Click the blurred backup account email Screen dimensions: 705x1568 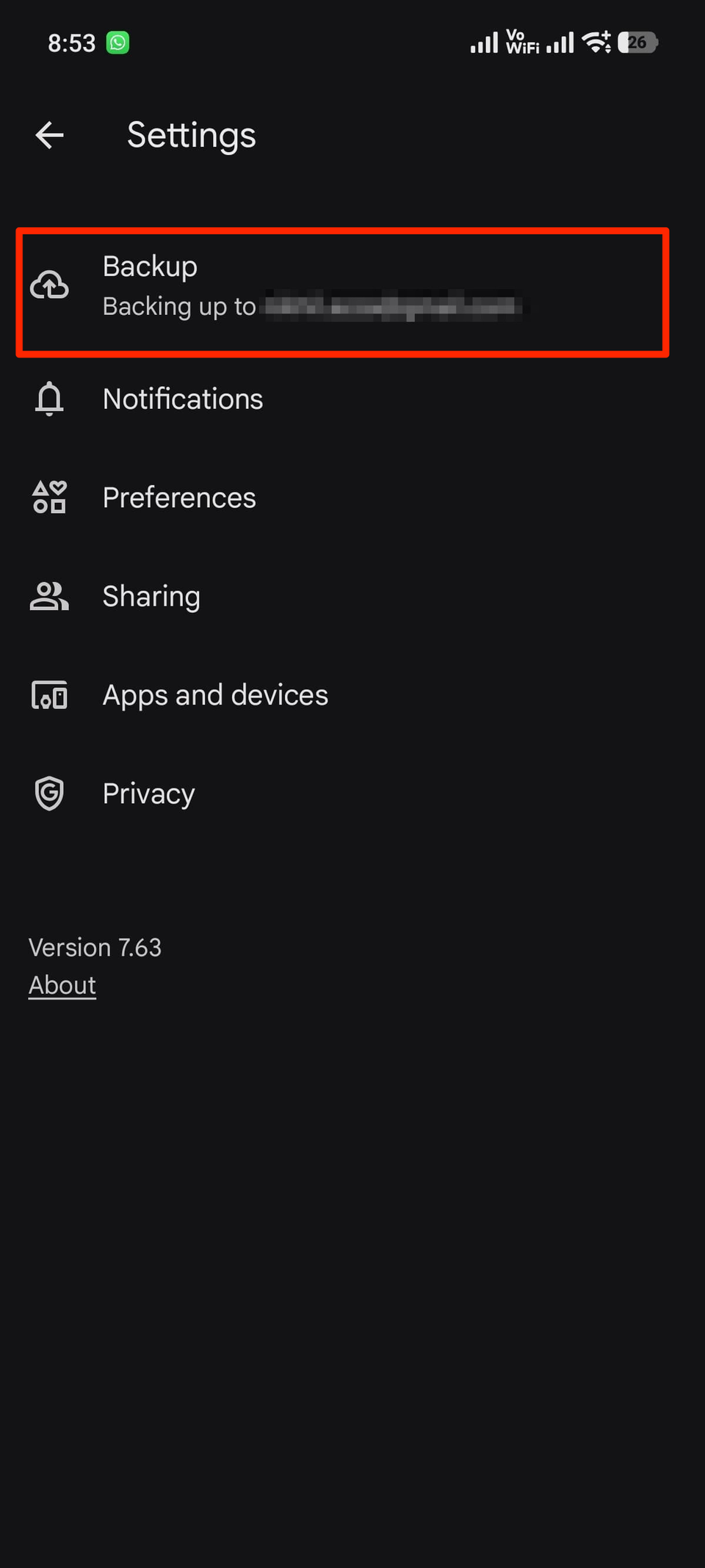pos(397,307)
